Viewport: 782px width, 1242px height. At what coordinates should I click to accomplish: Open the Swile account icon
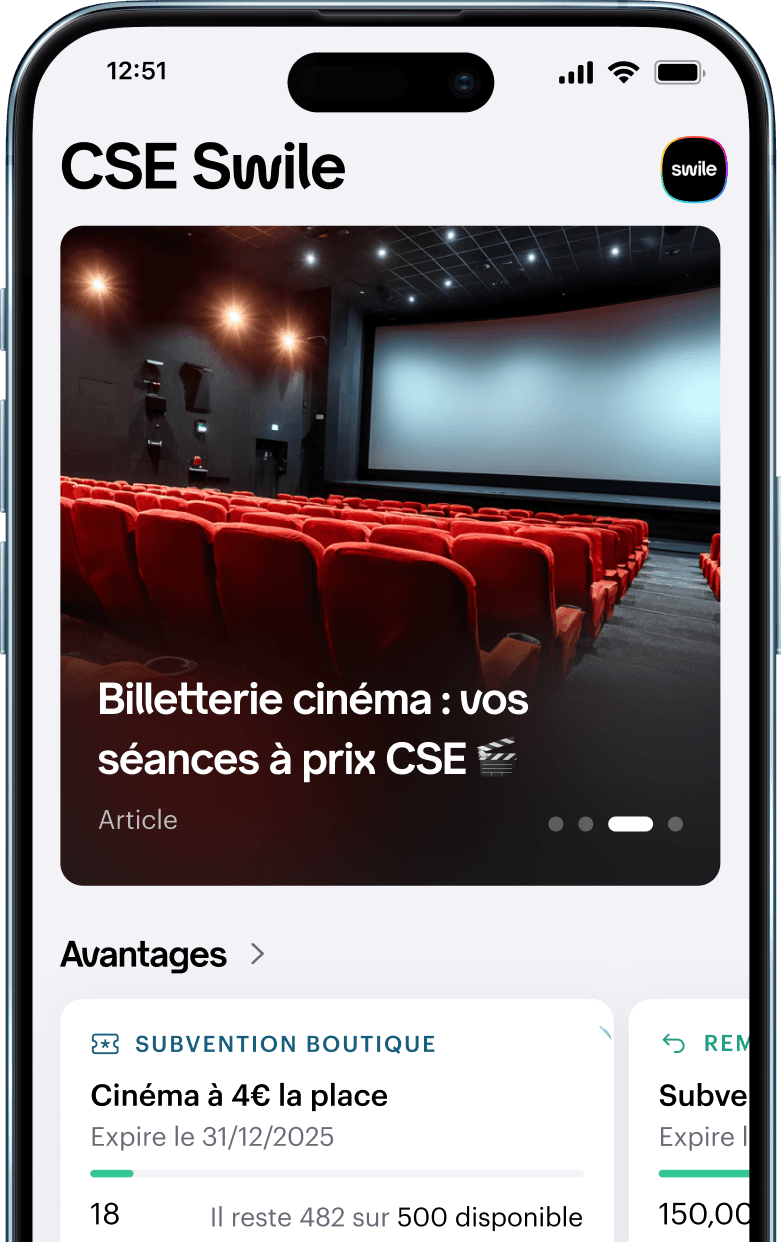click(694, 169)
